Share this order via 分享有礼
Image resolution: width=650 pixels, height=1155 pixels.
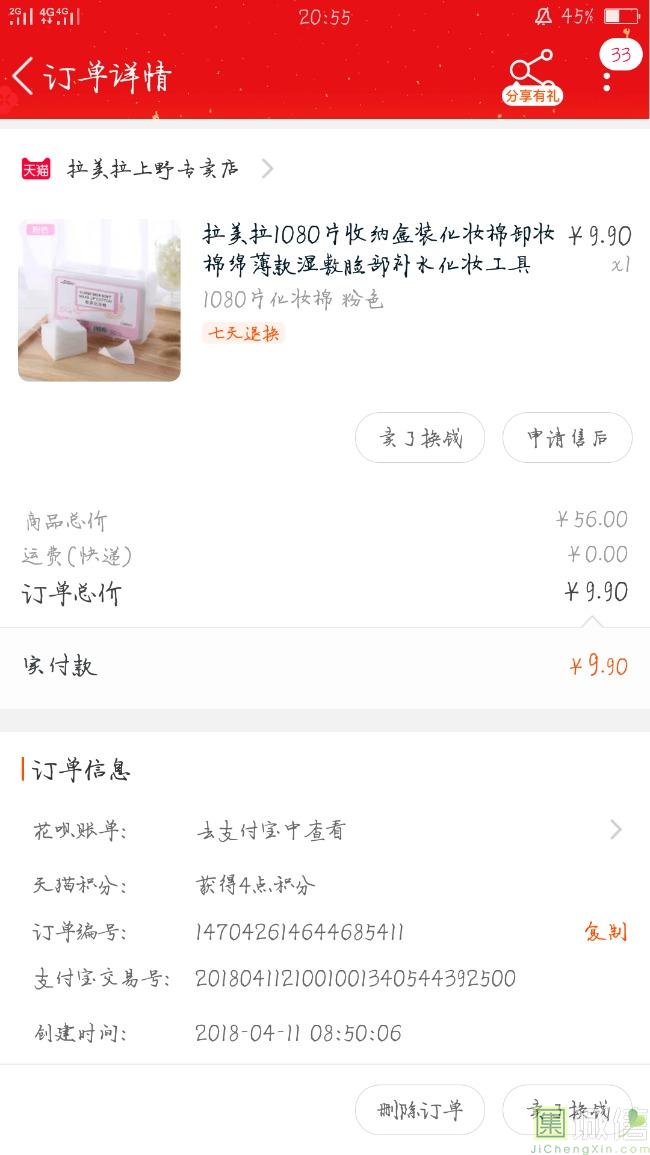pyautogui.click(x=531, y=76)
